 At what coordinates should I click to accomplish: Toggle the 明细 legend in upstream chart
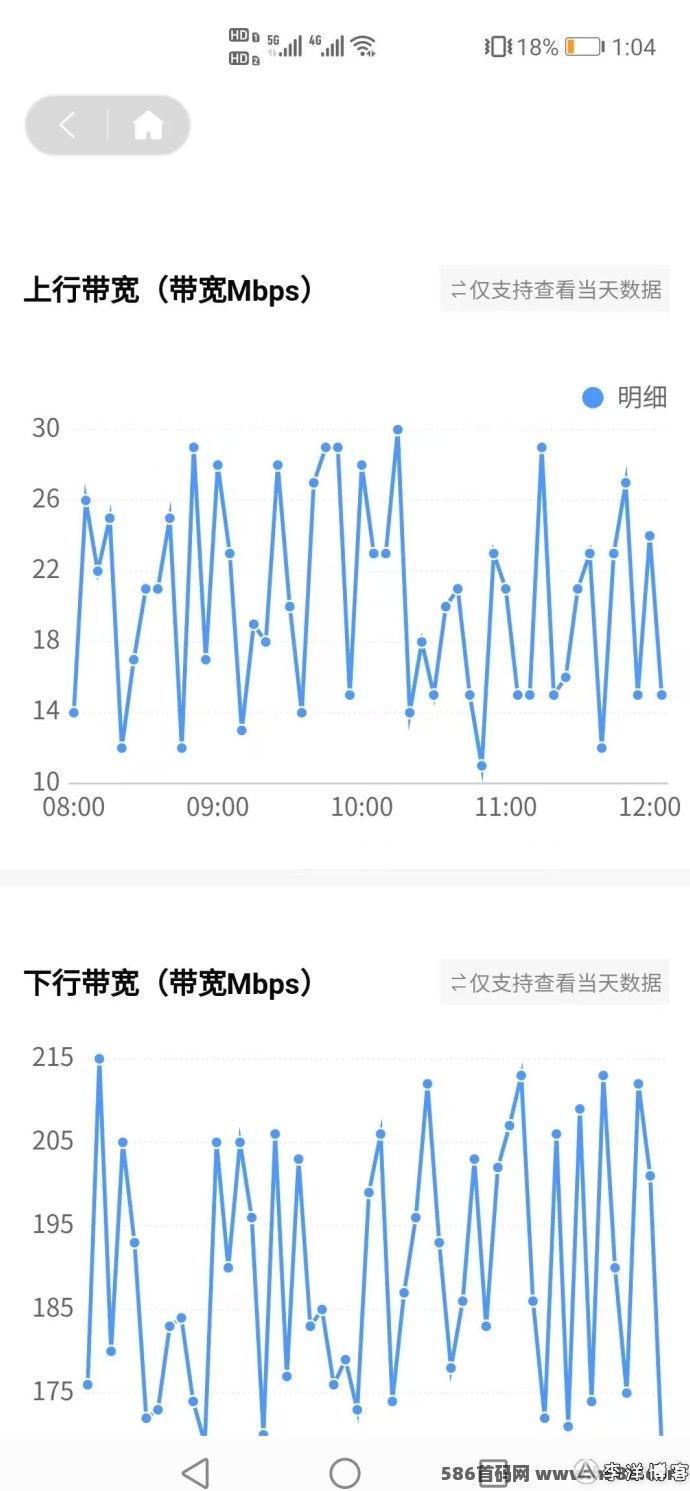(x=624, y=397)
